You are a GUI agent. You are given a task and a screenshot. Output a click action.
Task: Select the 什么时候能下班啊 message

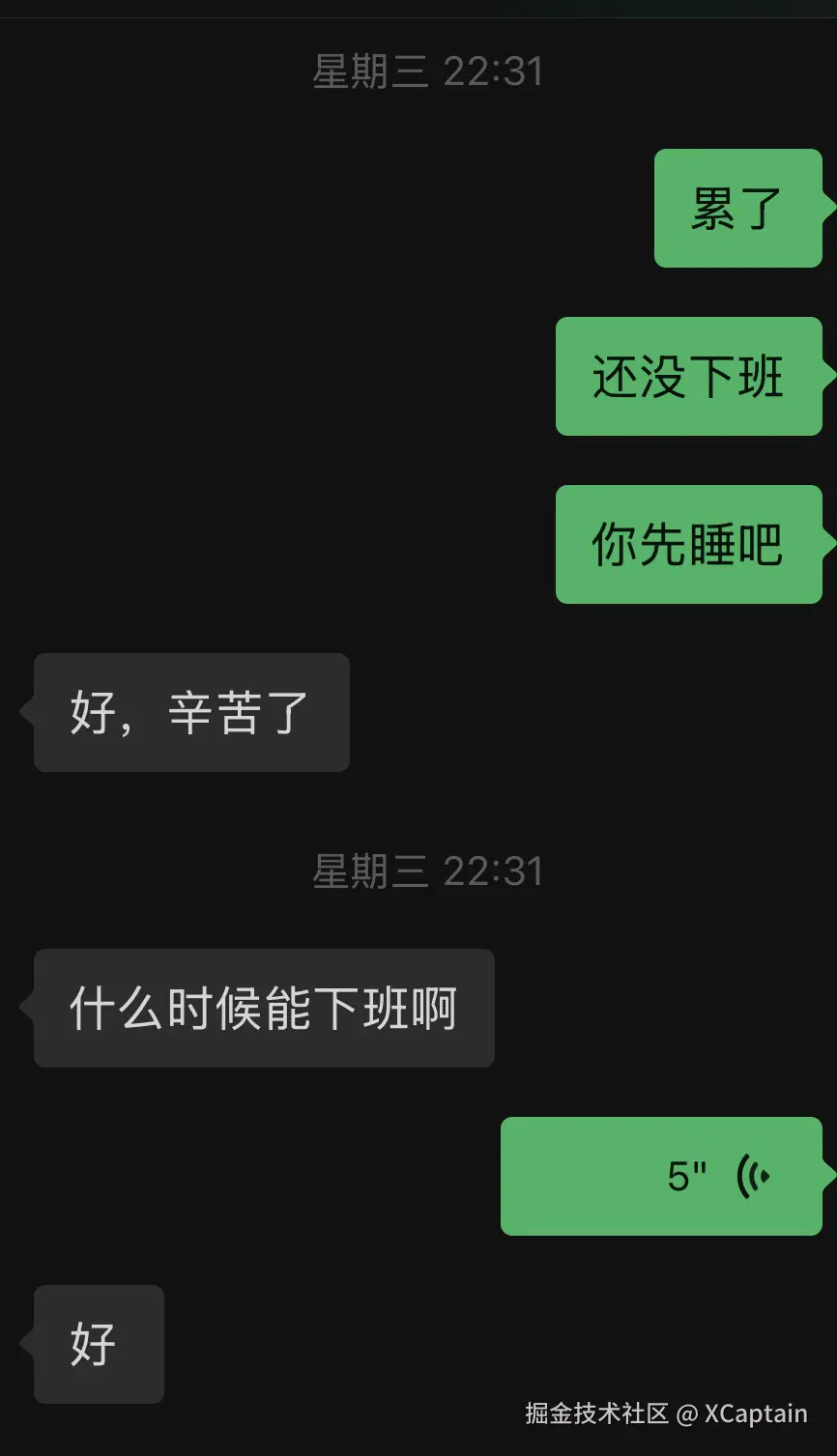coord(264,1008)
